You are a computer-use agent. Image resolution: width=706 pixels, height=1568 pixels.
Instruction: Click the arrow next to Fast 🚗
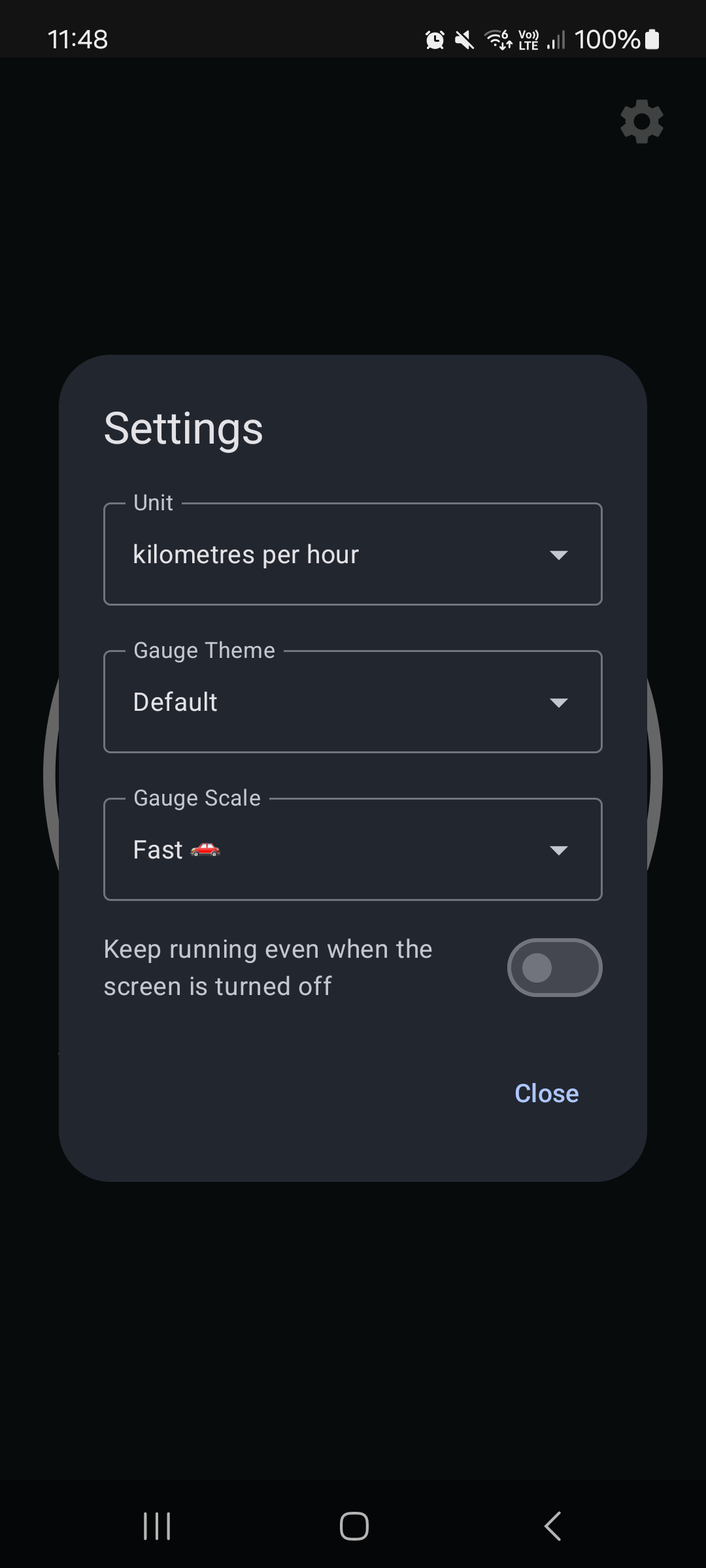559,849
